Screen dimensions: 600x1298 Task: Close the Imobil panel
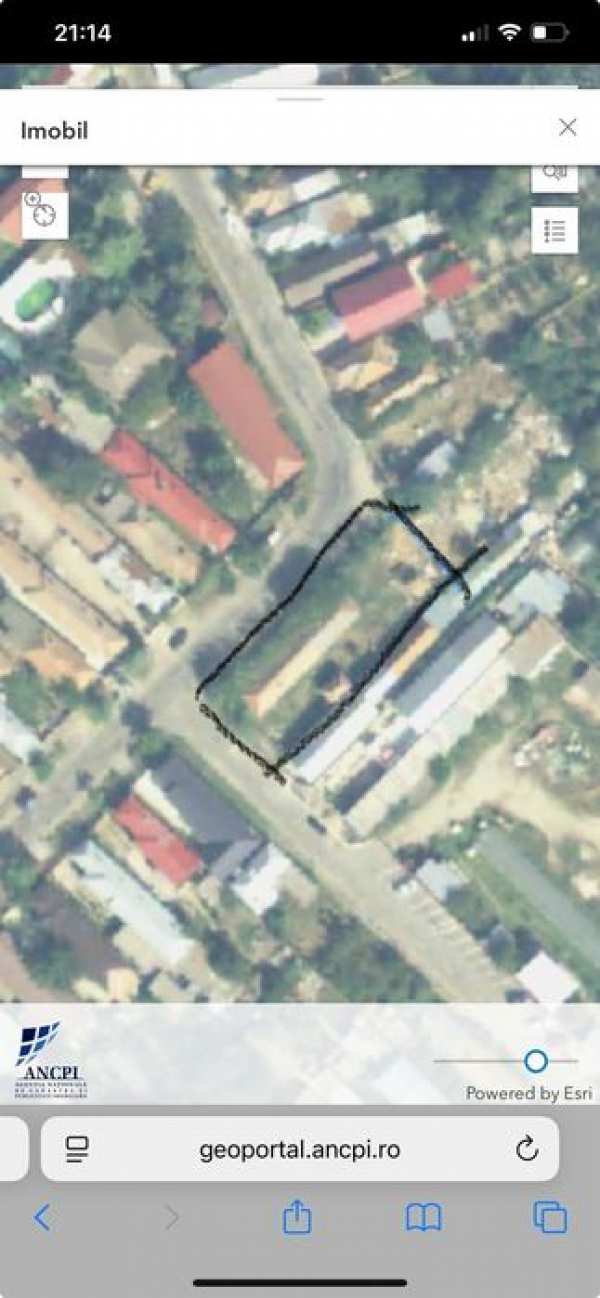point(567,127)
